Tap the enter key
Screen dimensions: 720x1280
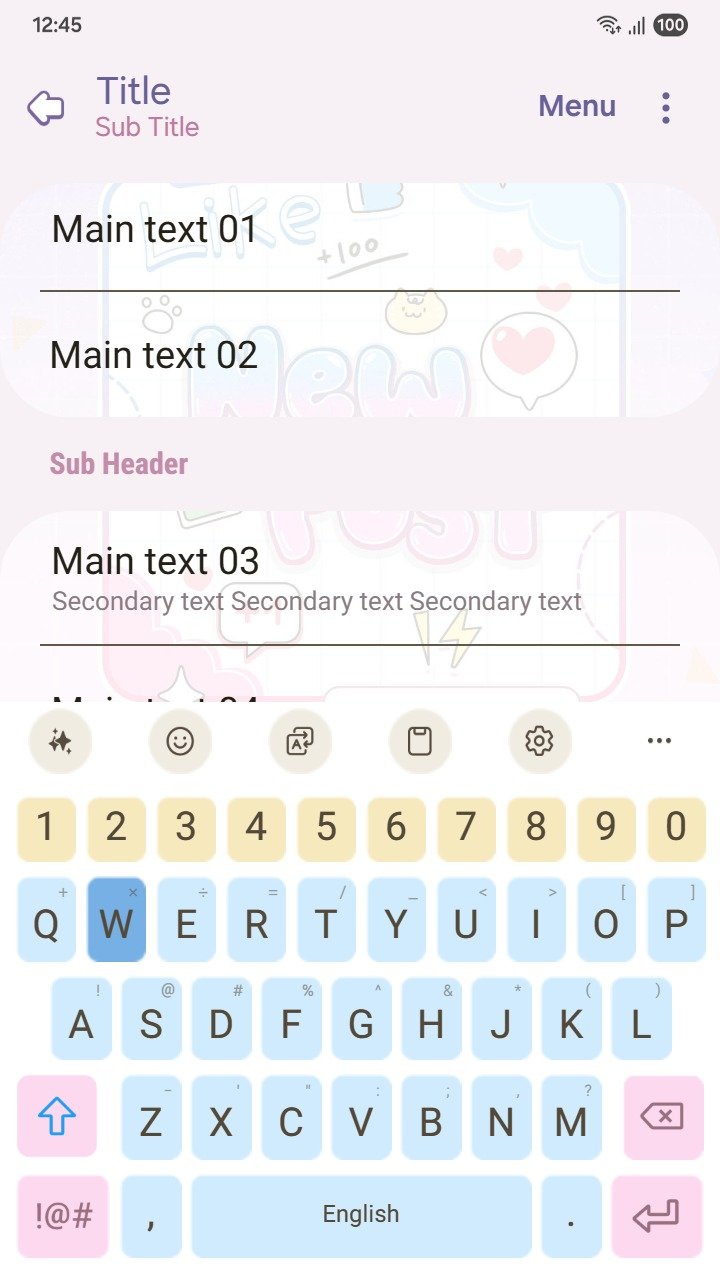pos(657,1216)
